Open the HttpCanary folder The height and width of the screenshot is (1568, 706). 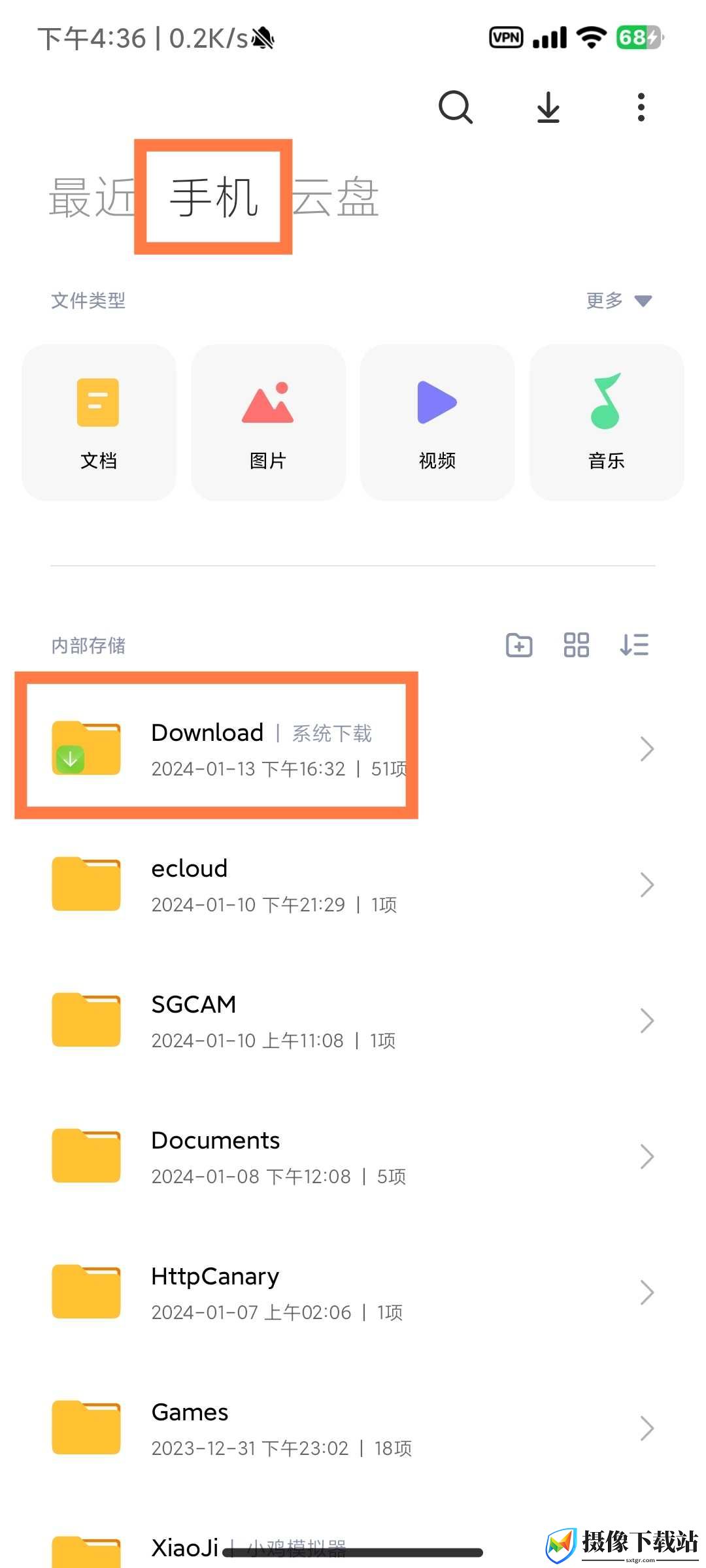(353, 1292)
